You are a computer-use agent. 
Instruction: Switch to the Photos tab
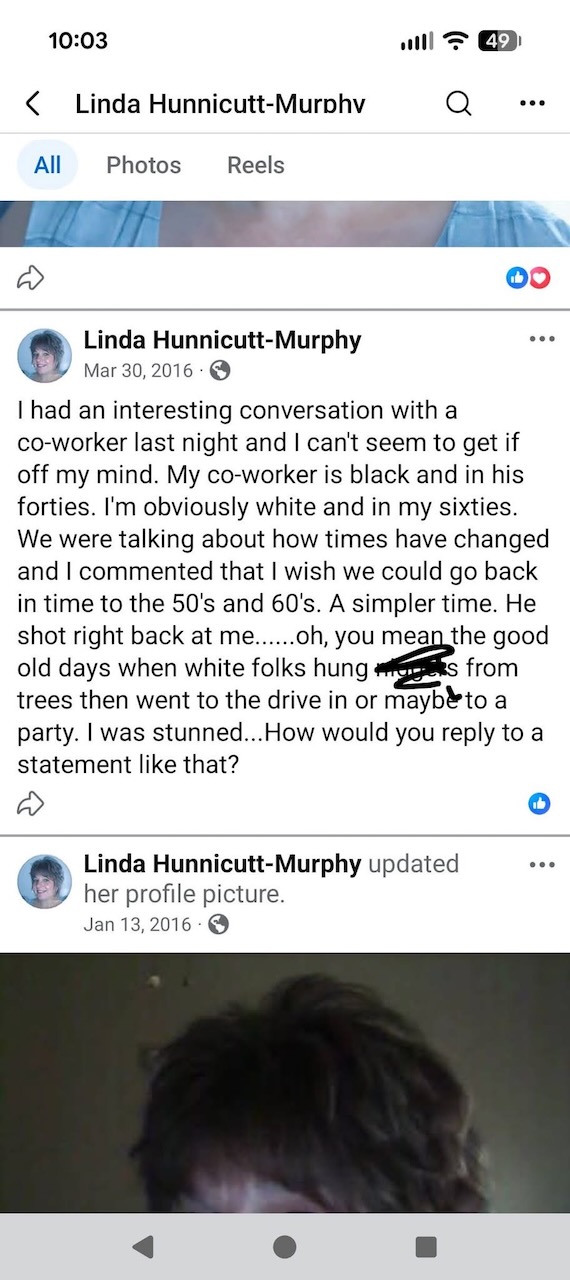point(144,165)
